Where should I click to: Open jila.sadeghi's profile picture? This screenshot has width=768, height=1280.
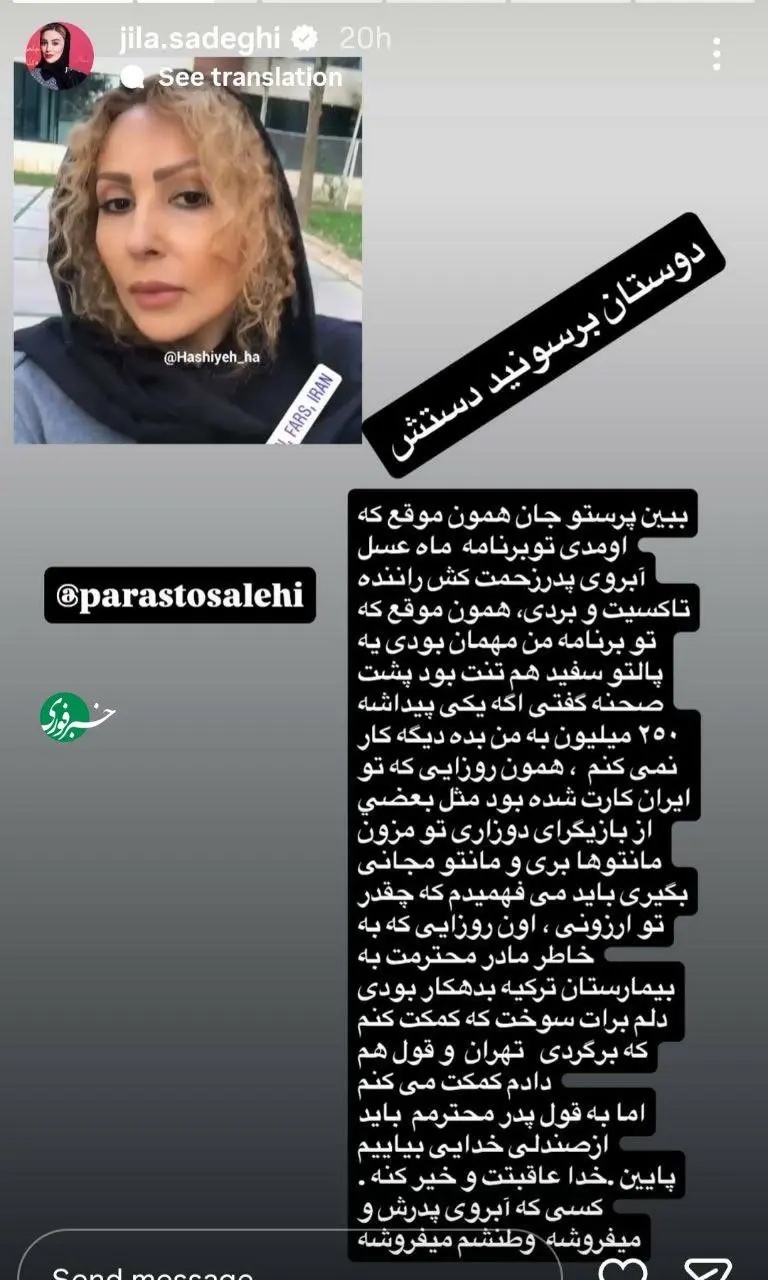(60, 56)
